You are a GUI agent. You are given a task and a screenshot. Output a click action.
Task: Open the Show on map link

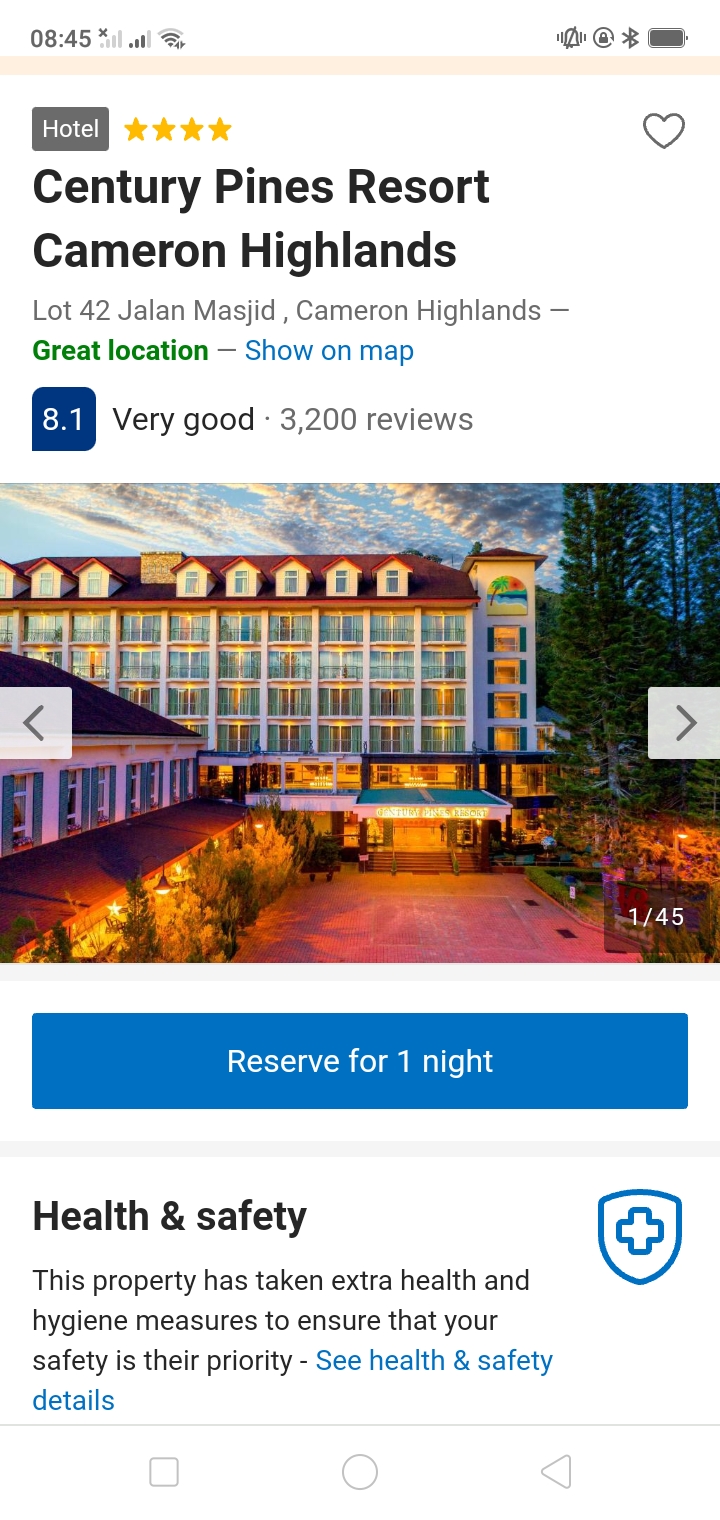(x=329, y=351)
